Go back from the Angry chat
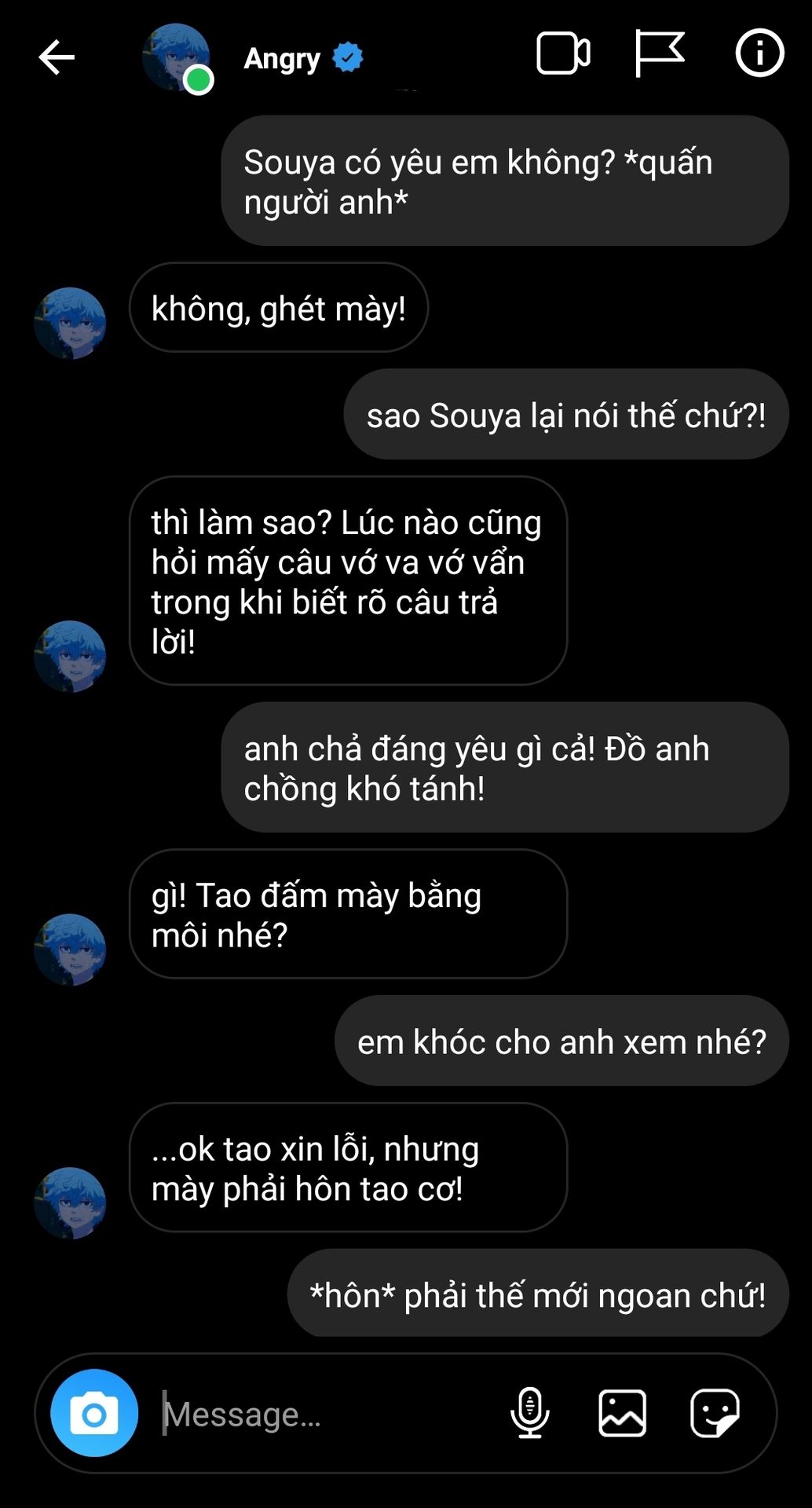The width and height of the screenshot is (812, 1508). pos(57,57)
